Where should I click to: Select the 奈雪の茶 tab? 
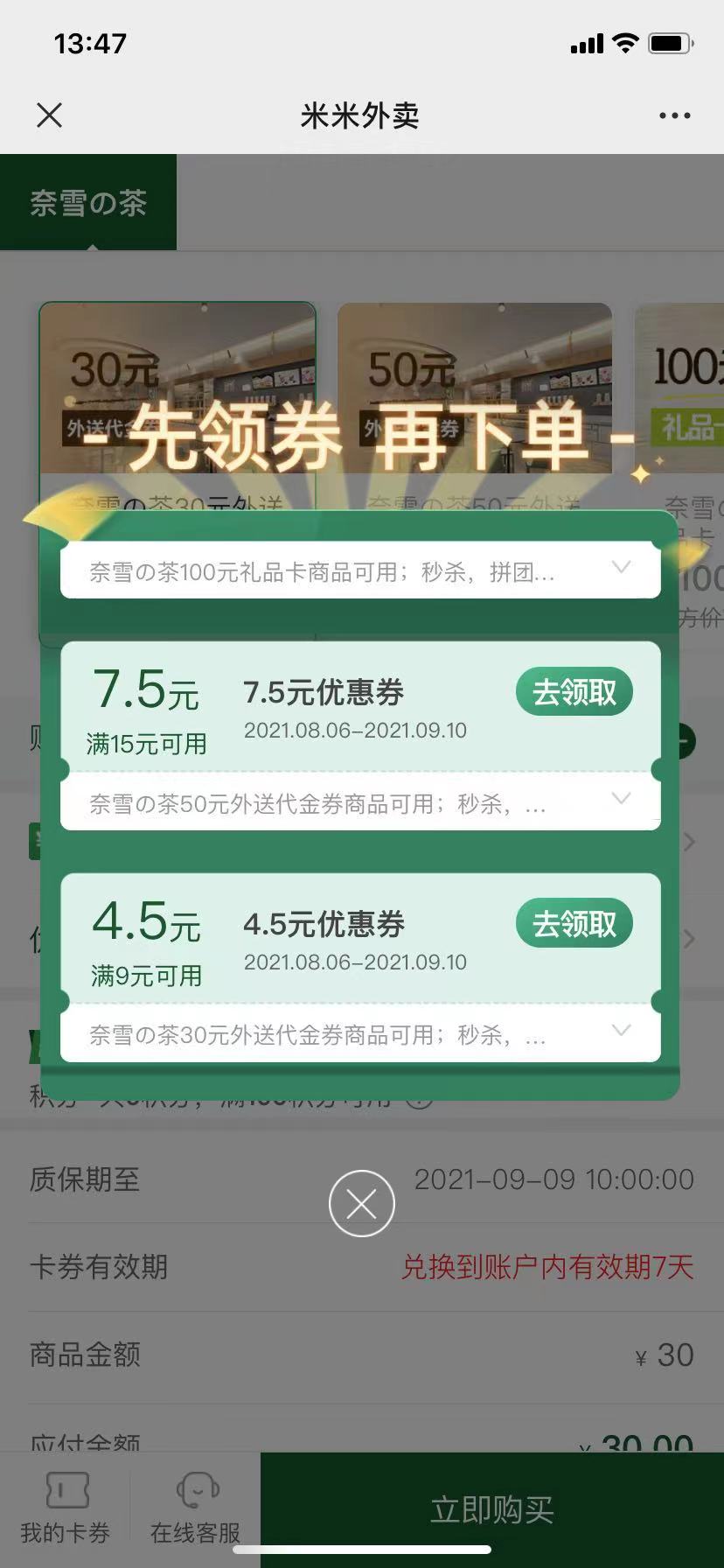[x=88, y=203]
